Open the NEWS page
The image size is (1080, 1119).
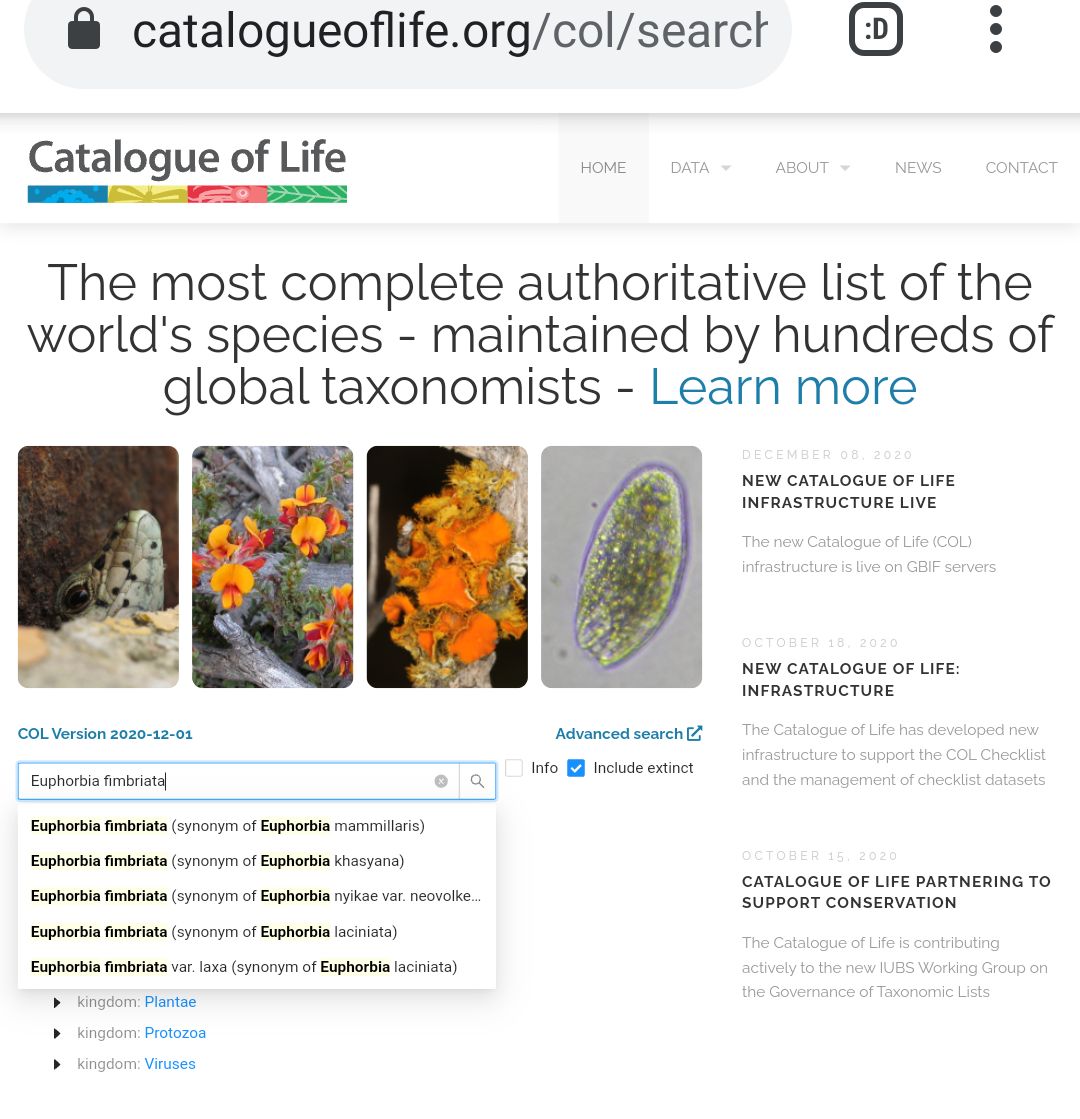click(x=918, y=168)
